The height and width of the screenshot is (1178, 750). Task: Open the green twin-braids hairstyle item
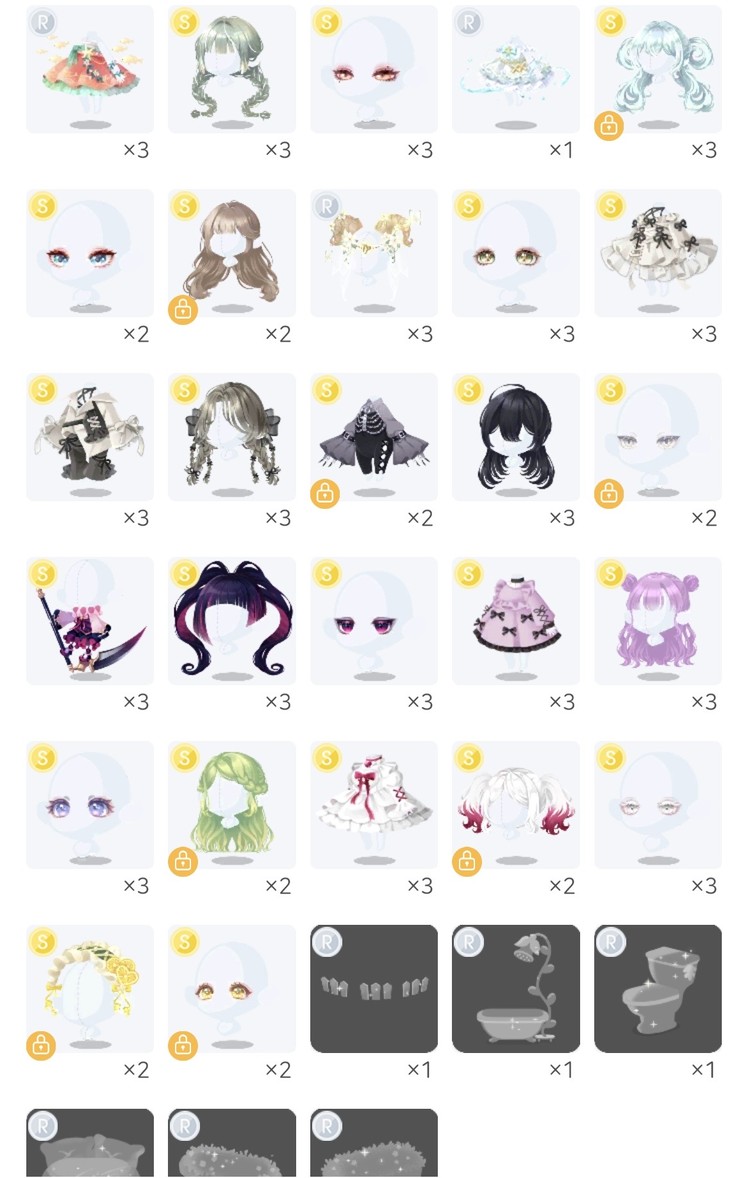click(232, 68)
